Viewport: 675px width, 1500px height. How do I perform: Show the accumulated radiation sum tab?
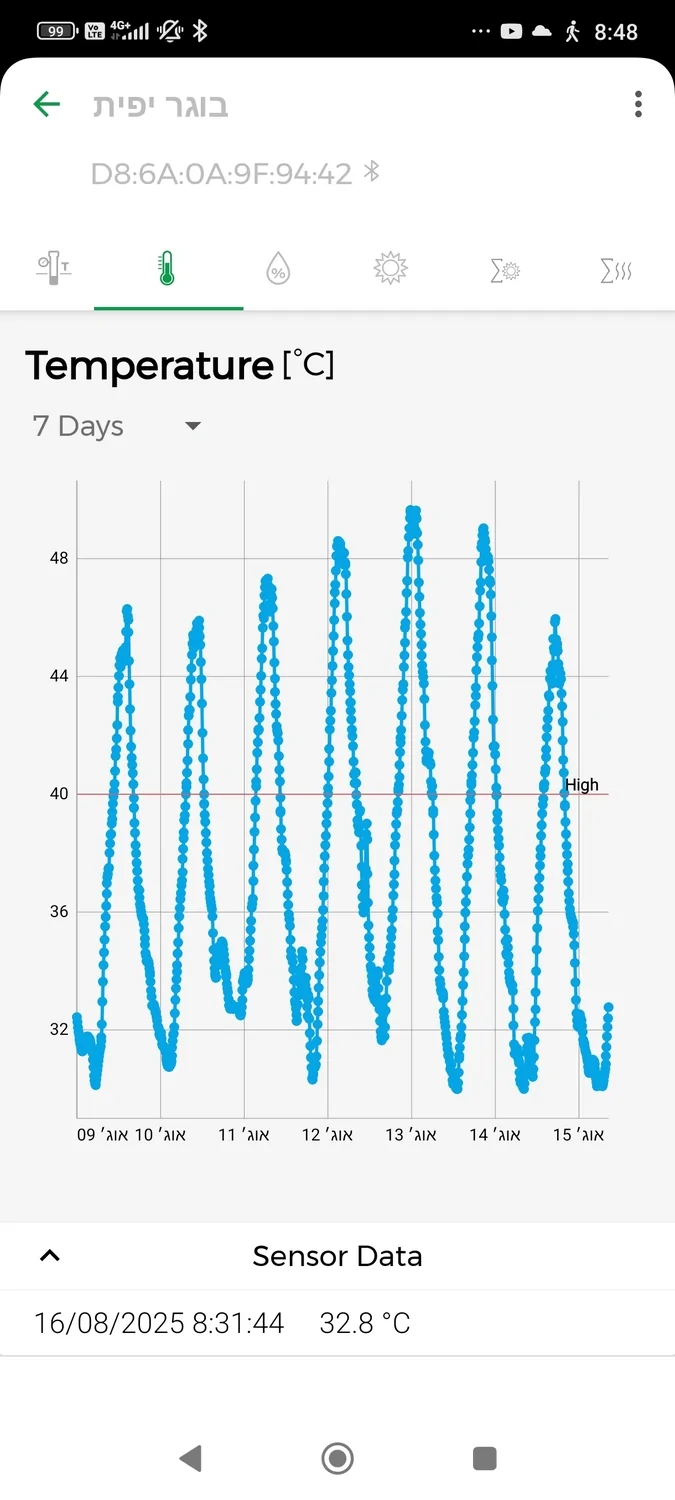click(504, 270)
